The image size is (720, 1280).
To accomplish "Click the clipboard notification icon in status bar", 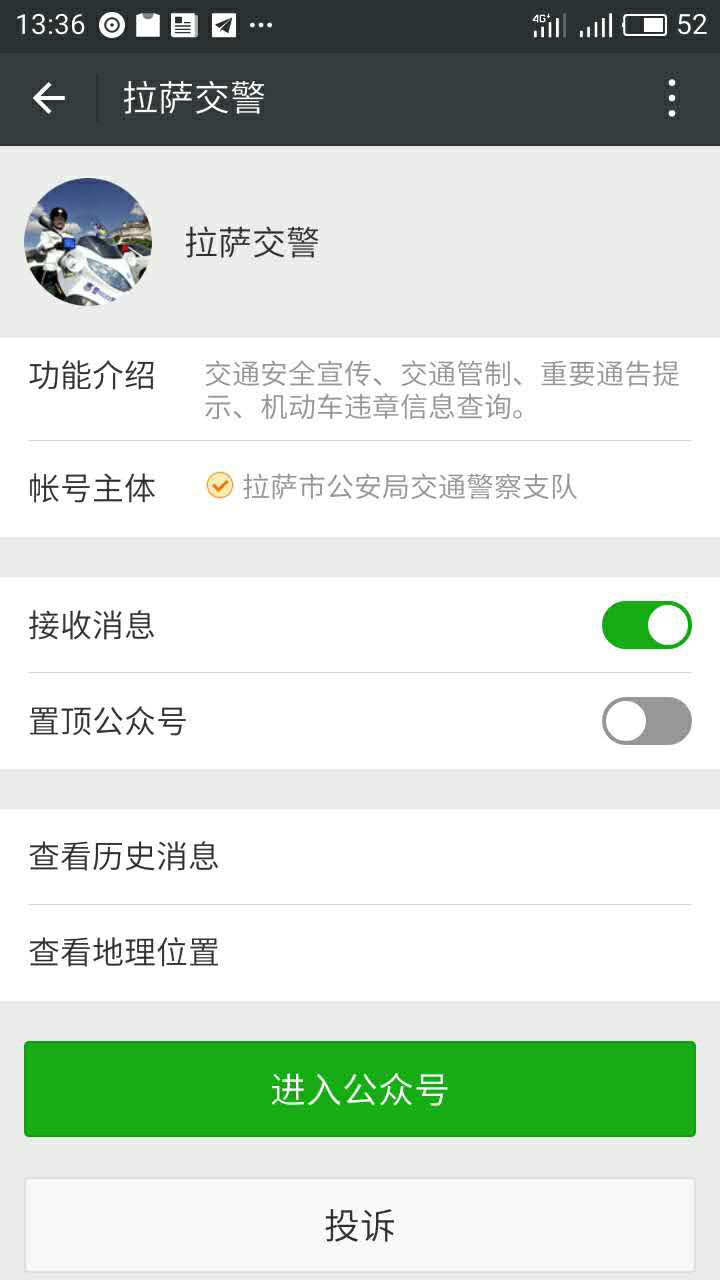I will point(145,24).
